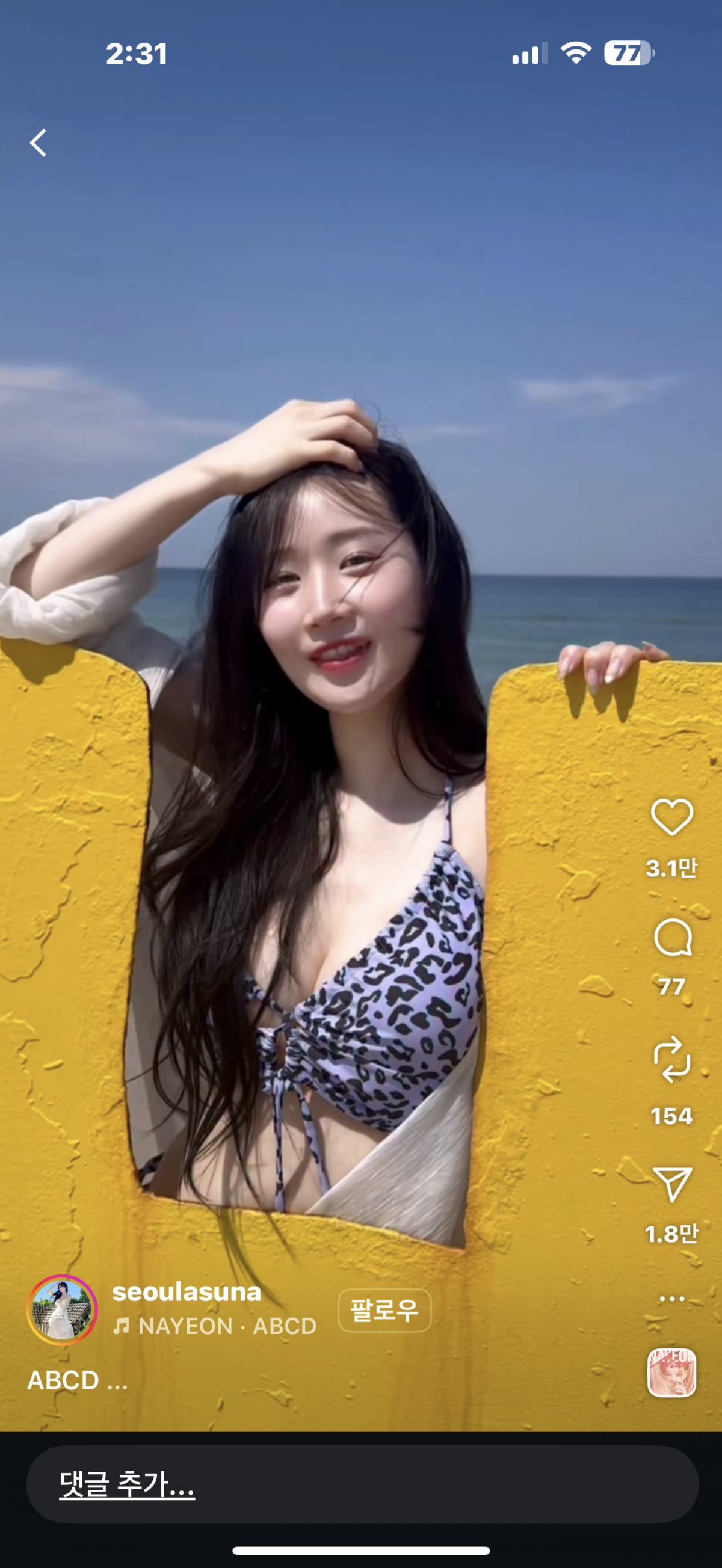
Task: Tap the 댓글 추가 comment field
Action: click(x=362, y=1484)
